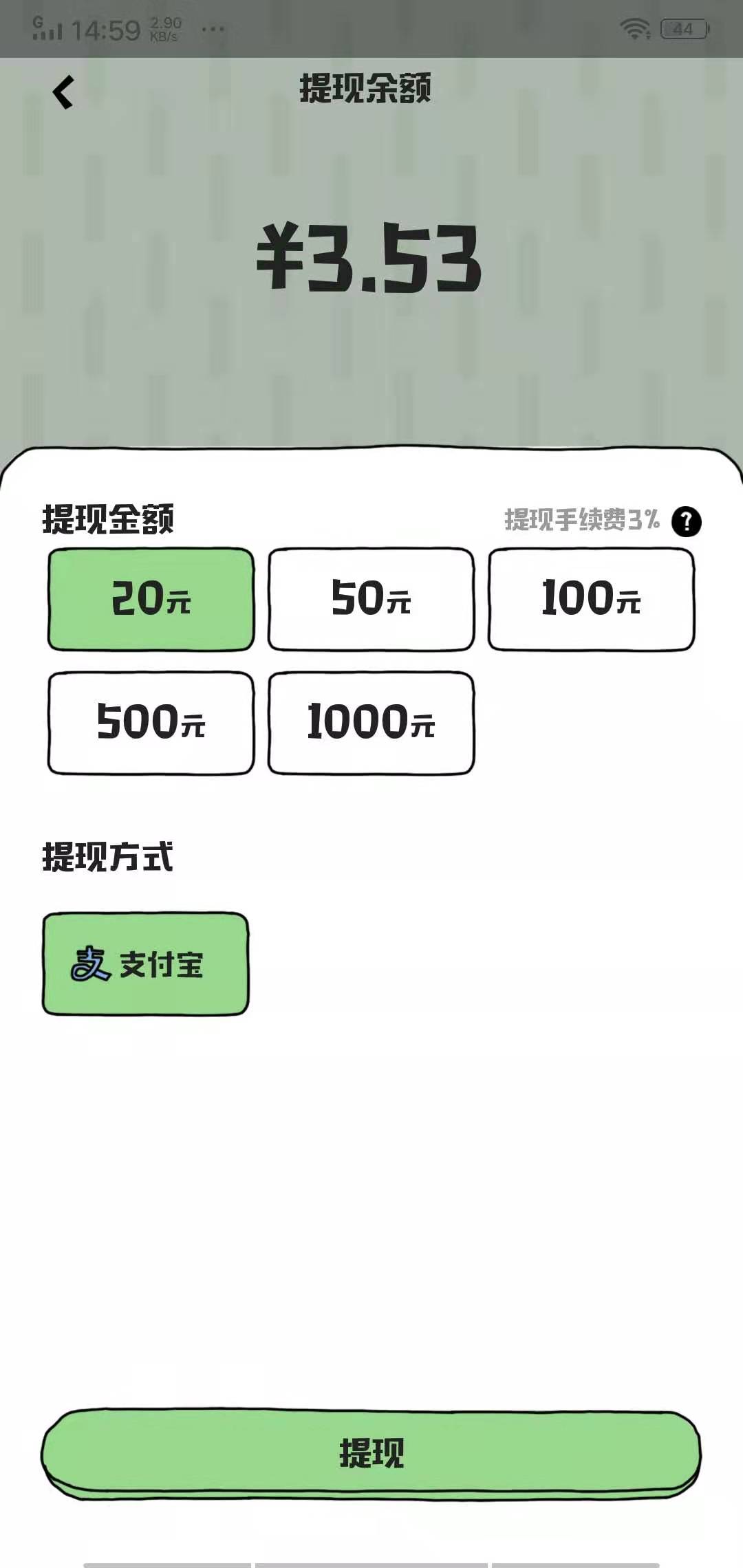Open the 提现余额 title header
The width and height of the screenshot is (743, 1568).
(x=365, y=90)
